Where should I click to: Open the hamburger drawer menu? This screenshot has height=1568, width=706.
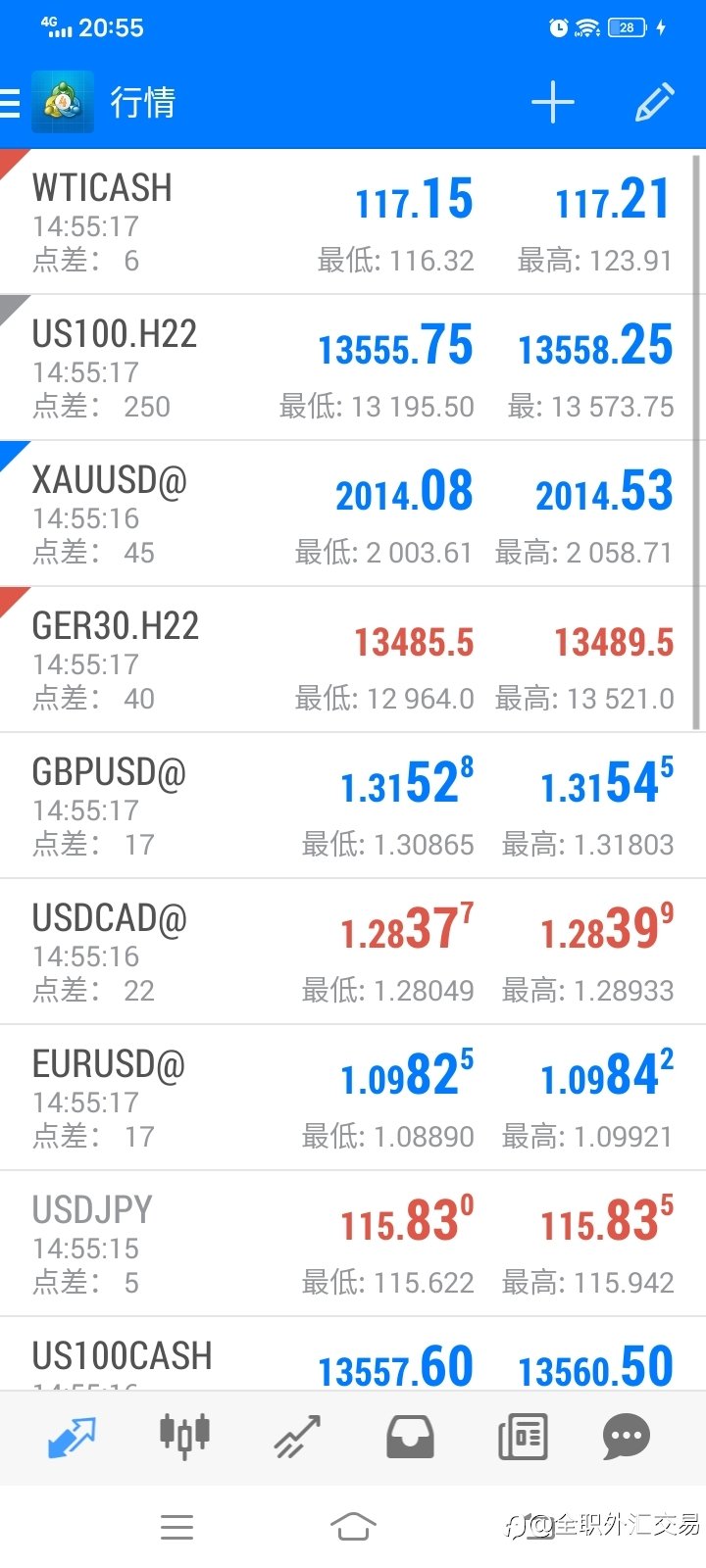[10, 103]
